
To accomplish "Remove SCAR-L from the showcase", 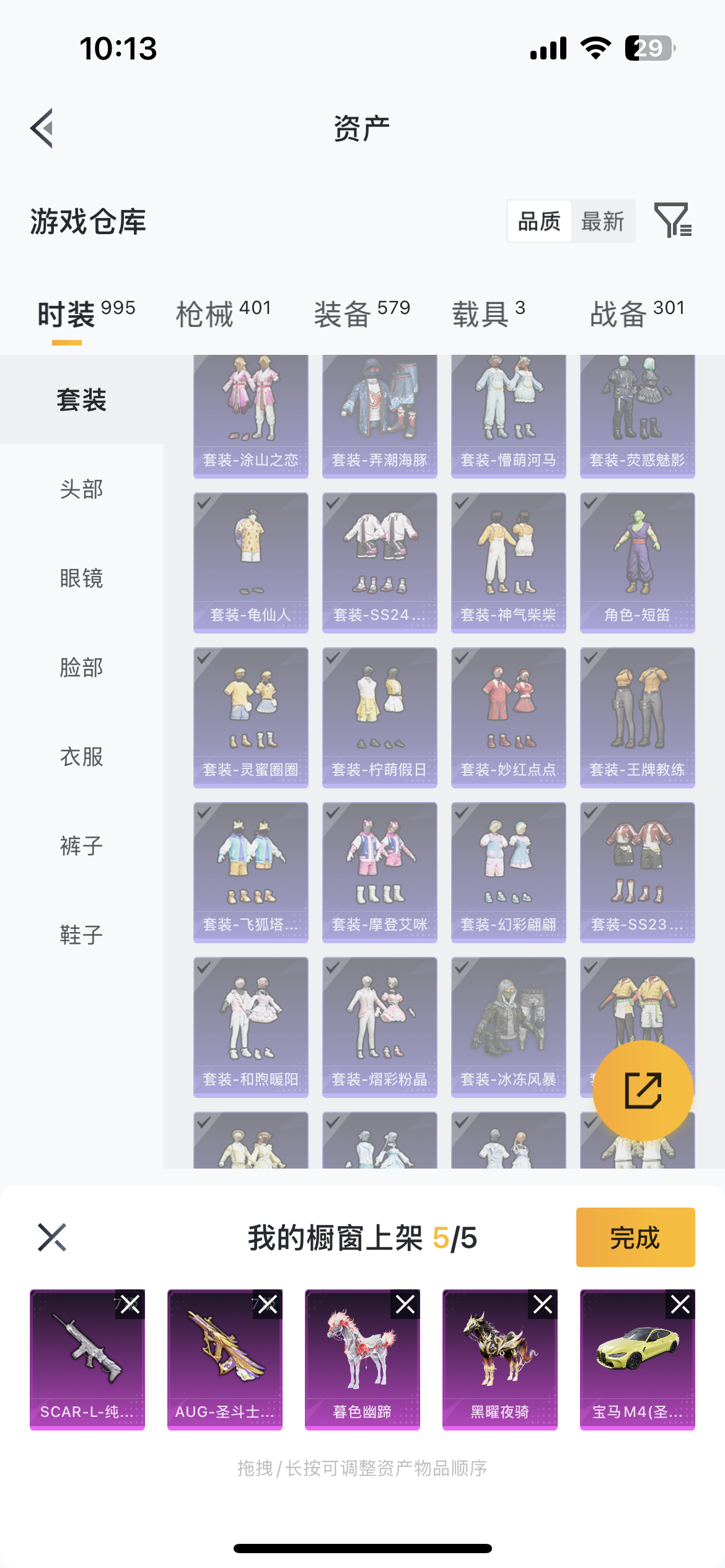I will (x=130, y=1305).
